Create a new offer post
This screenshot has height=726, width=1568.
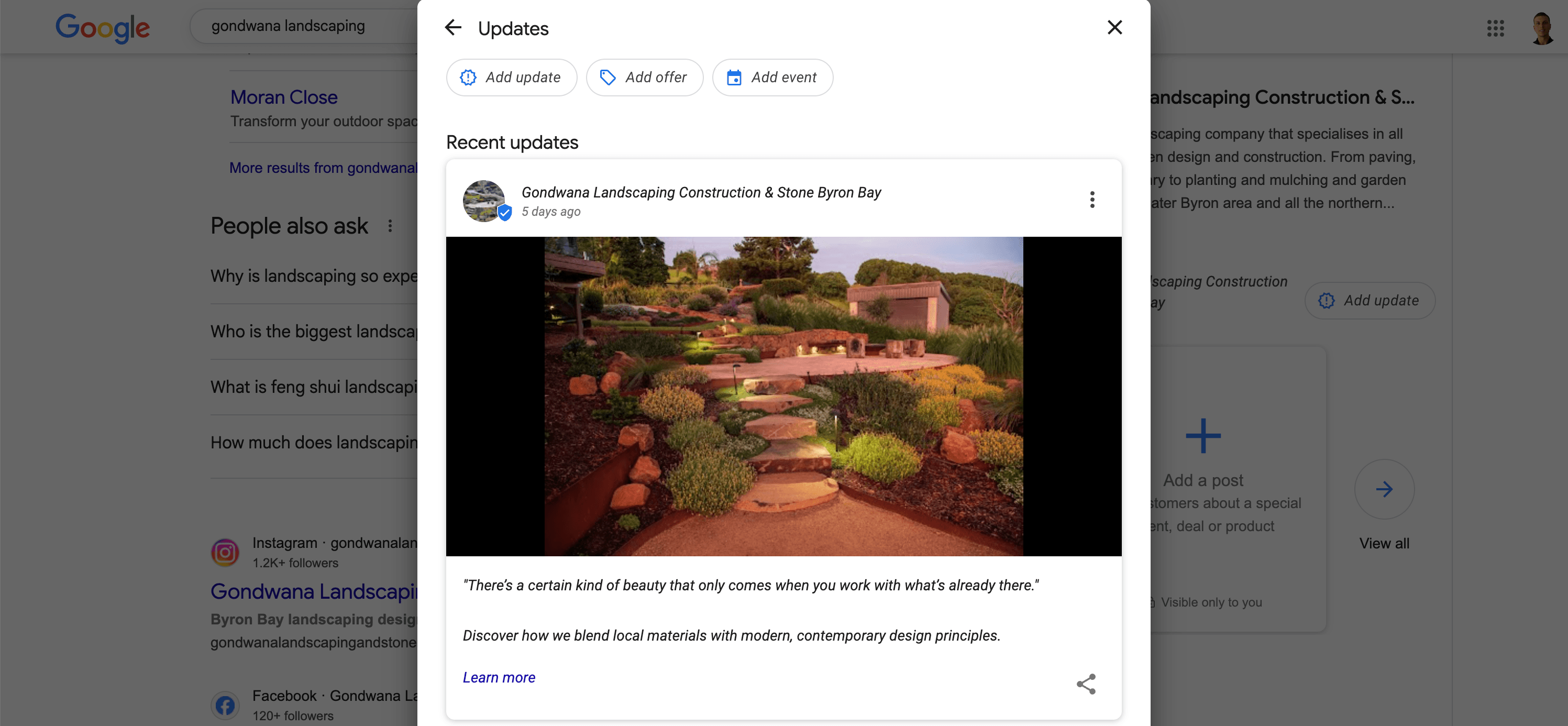click(x=644, y=78)
